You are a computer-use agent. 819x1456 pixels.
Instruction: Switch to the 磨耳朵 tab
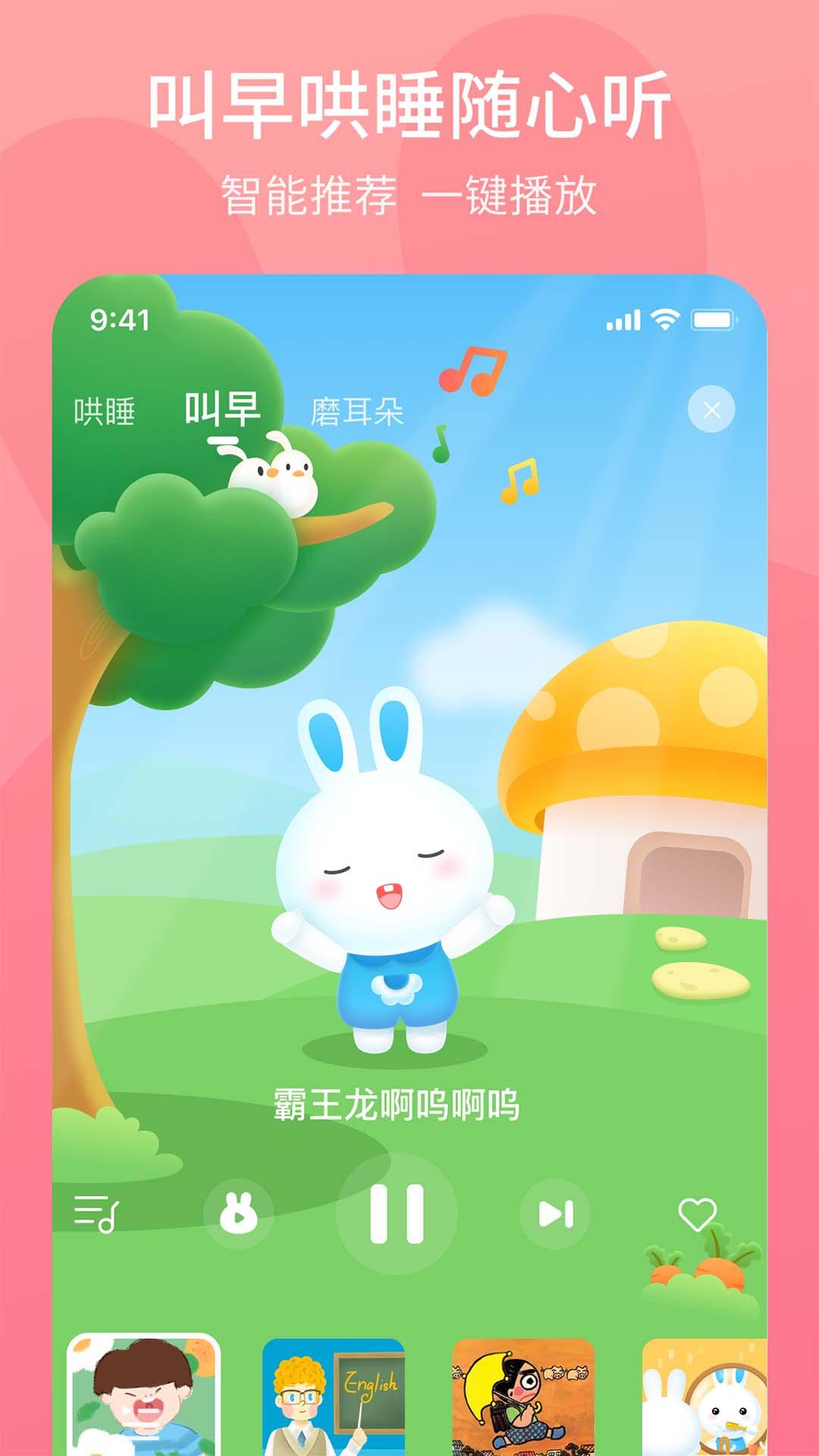[x=356, y=410]
